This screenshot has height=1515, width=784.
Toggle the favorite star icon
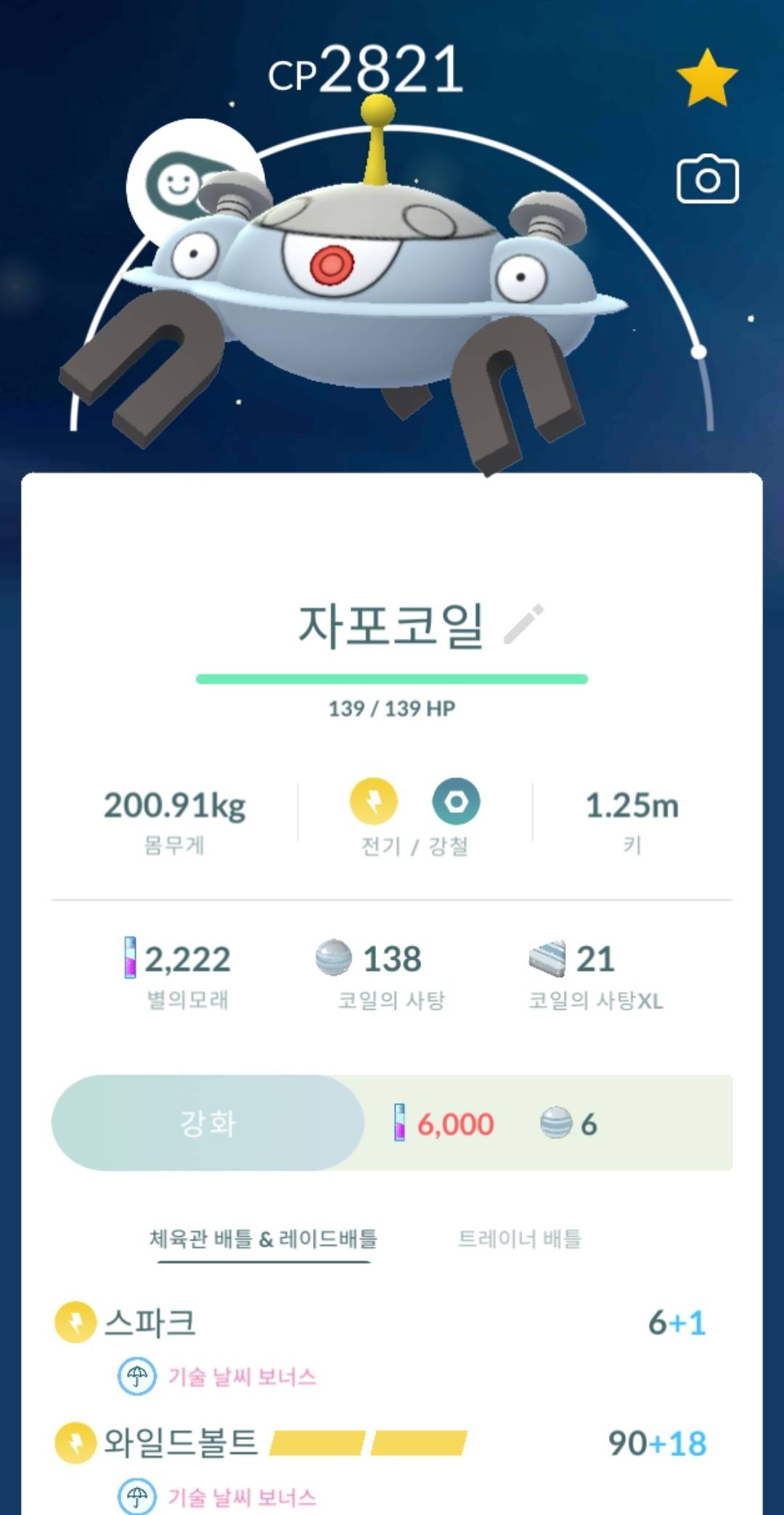tap(706, 78)
